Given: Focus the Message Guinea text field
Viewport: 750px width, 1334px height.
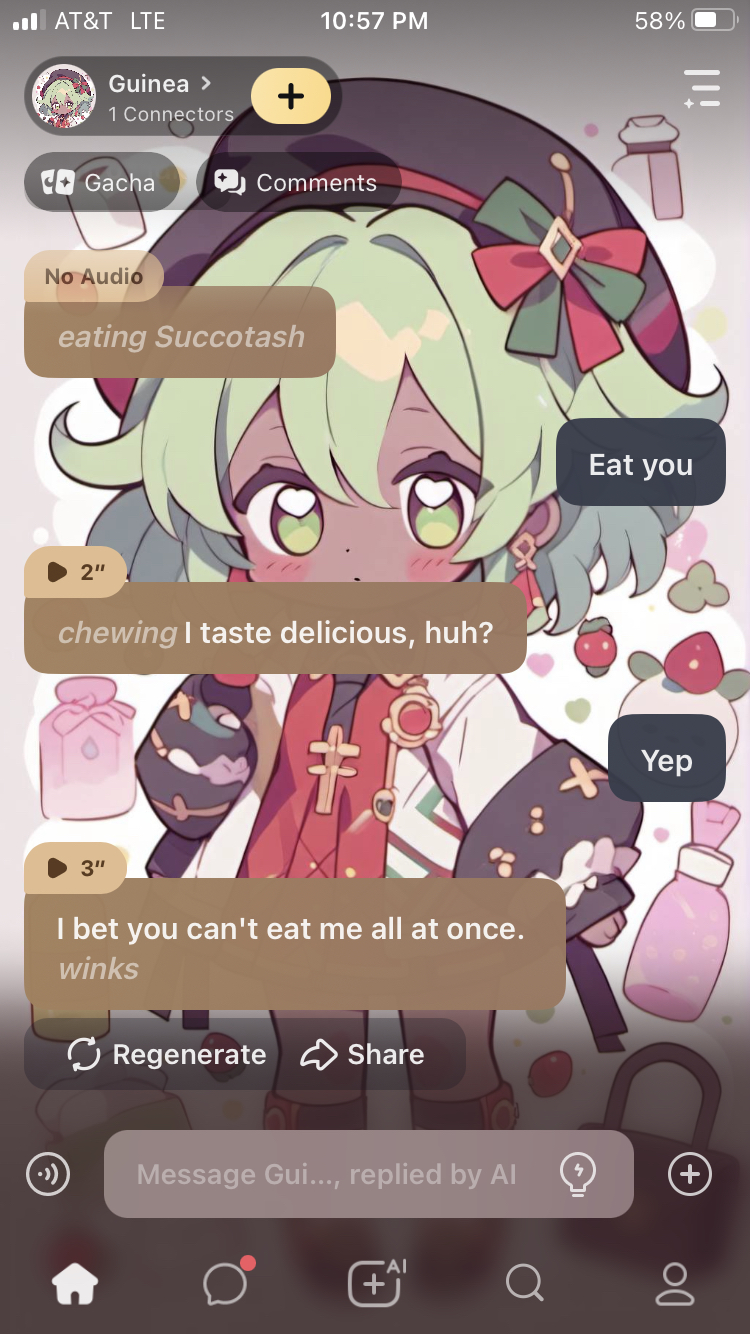Looking at the screenshot, I should pos(326,1174).
